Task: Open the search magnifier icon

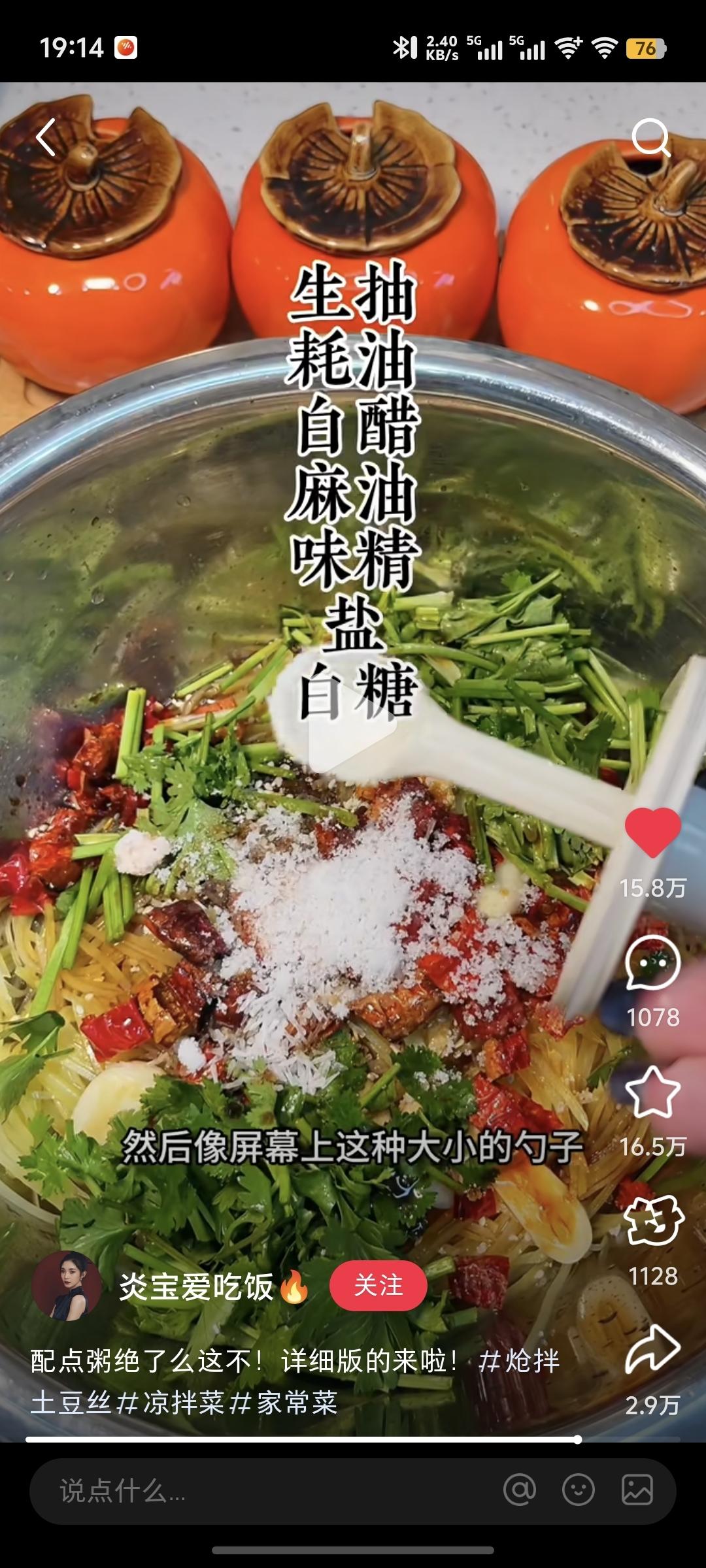Action: coord(650,138)
